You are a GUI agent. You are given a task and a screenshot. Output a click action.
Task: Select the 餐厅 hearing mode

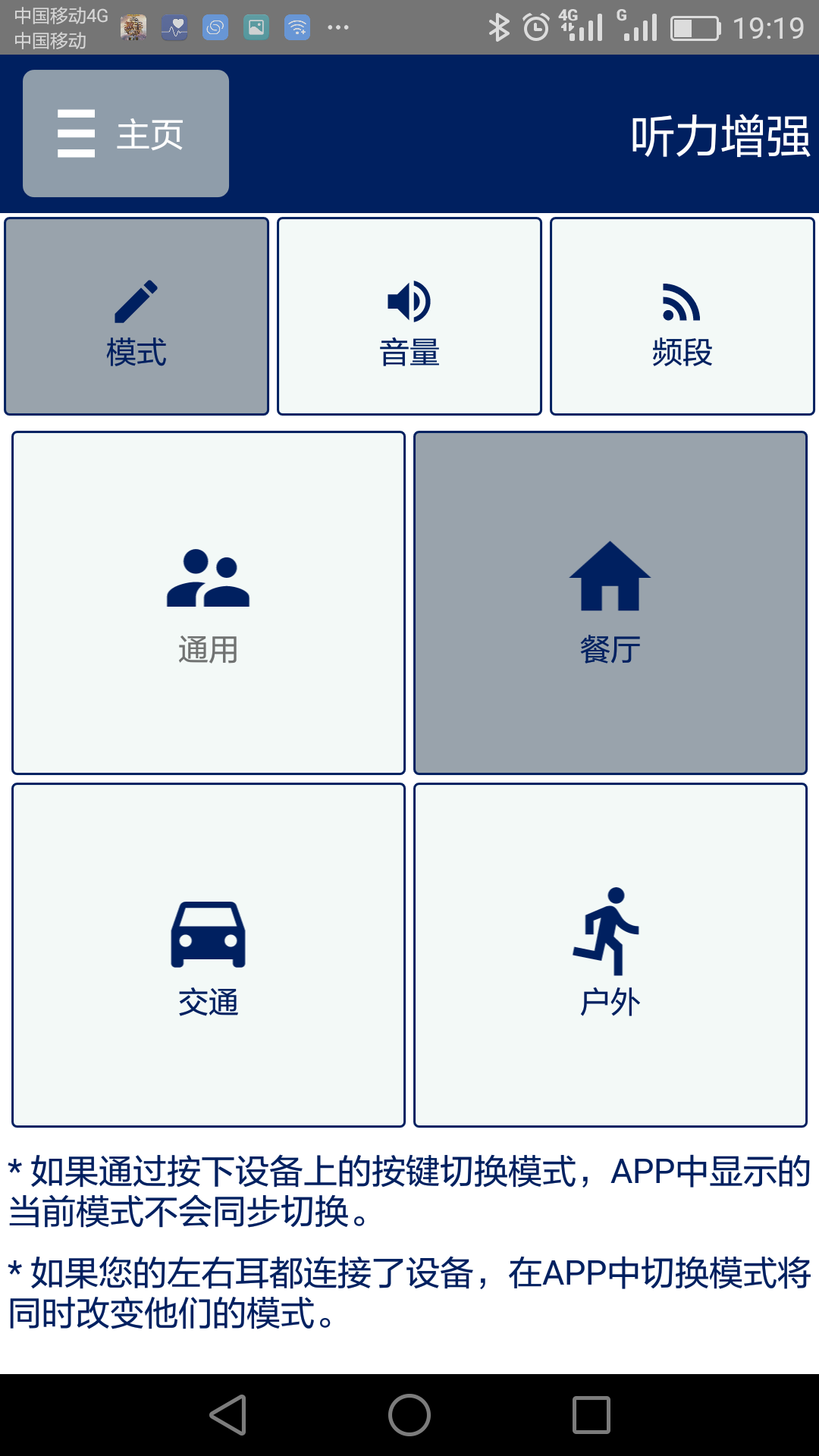click(x=610, y=603)
